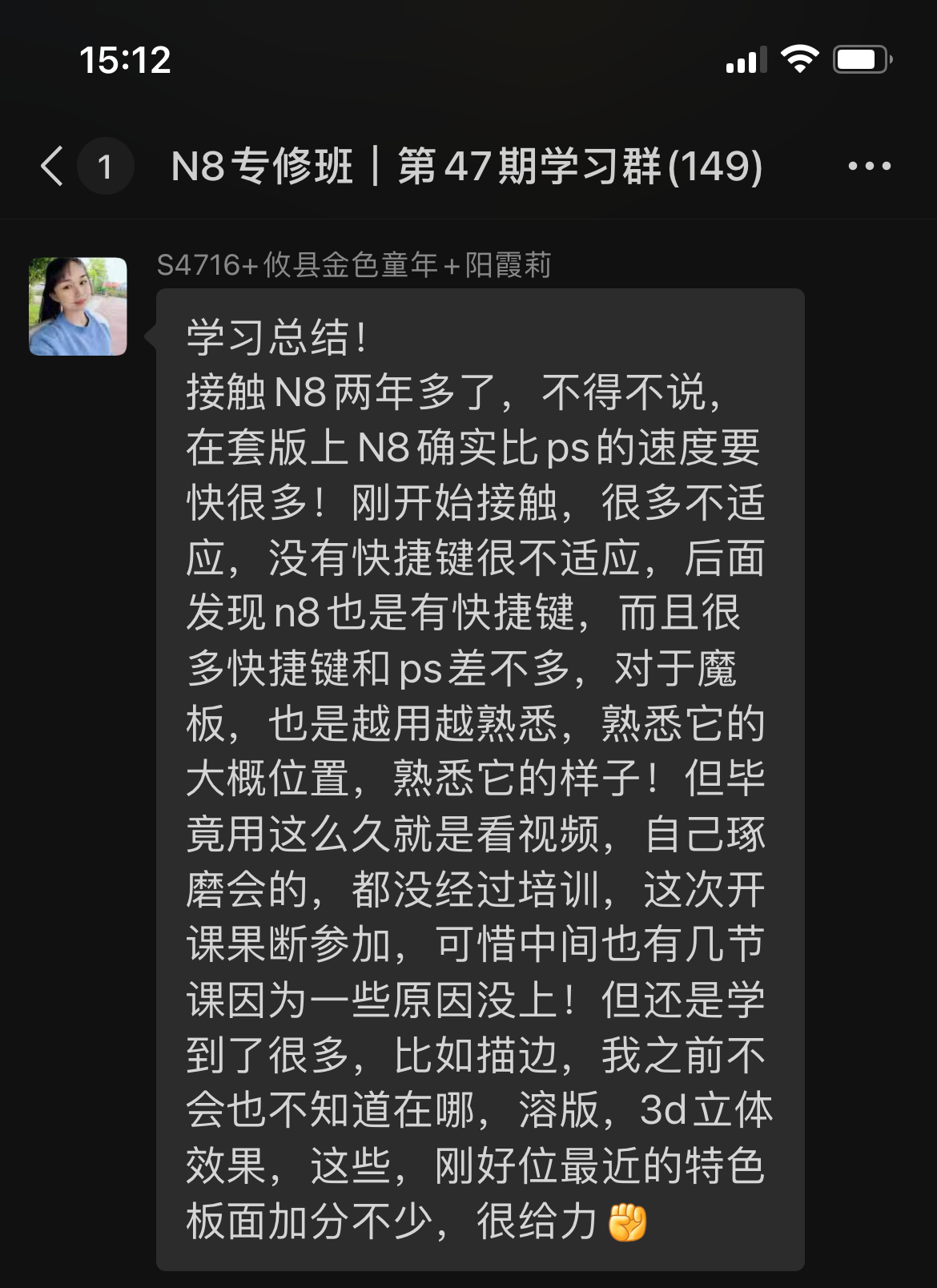Go back to the chat list

(x=53, y=167)
